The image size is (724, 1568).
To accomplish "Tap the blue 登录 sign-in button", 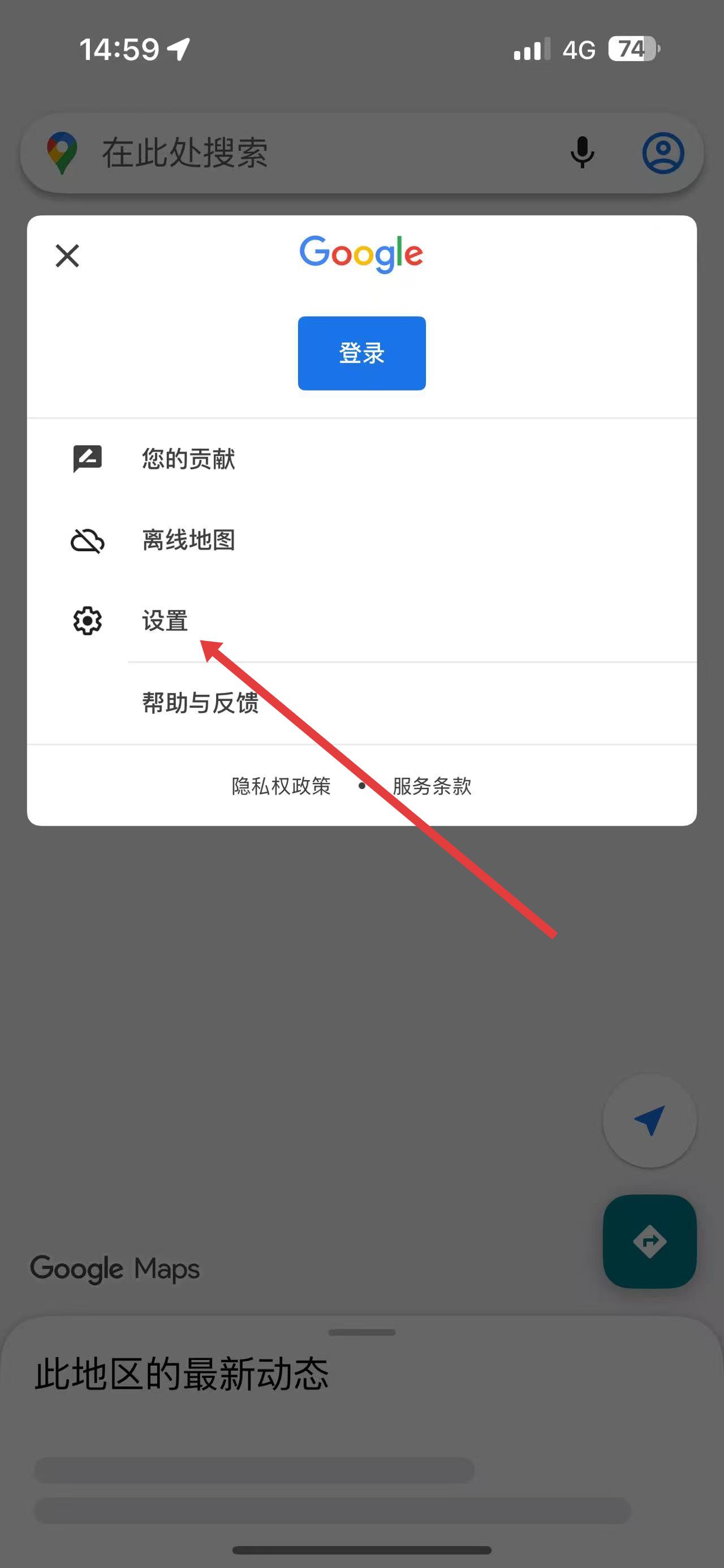I will point(361,353).
